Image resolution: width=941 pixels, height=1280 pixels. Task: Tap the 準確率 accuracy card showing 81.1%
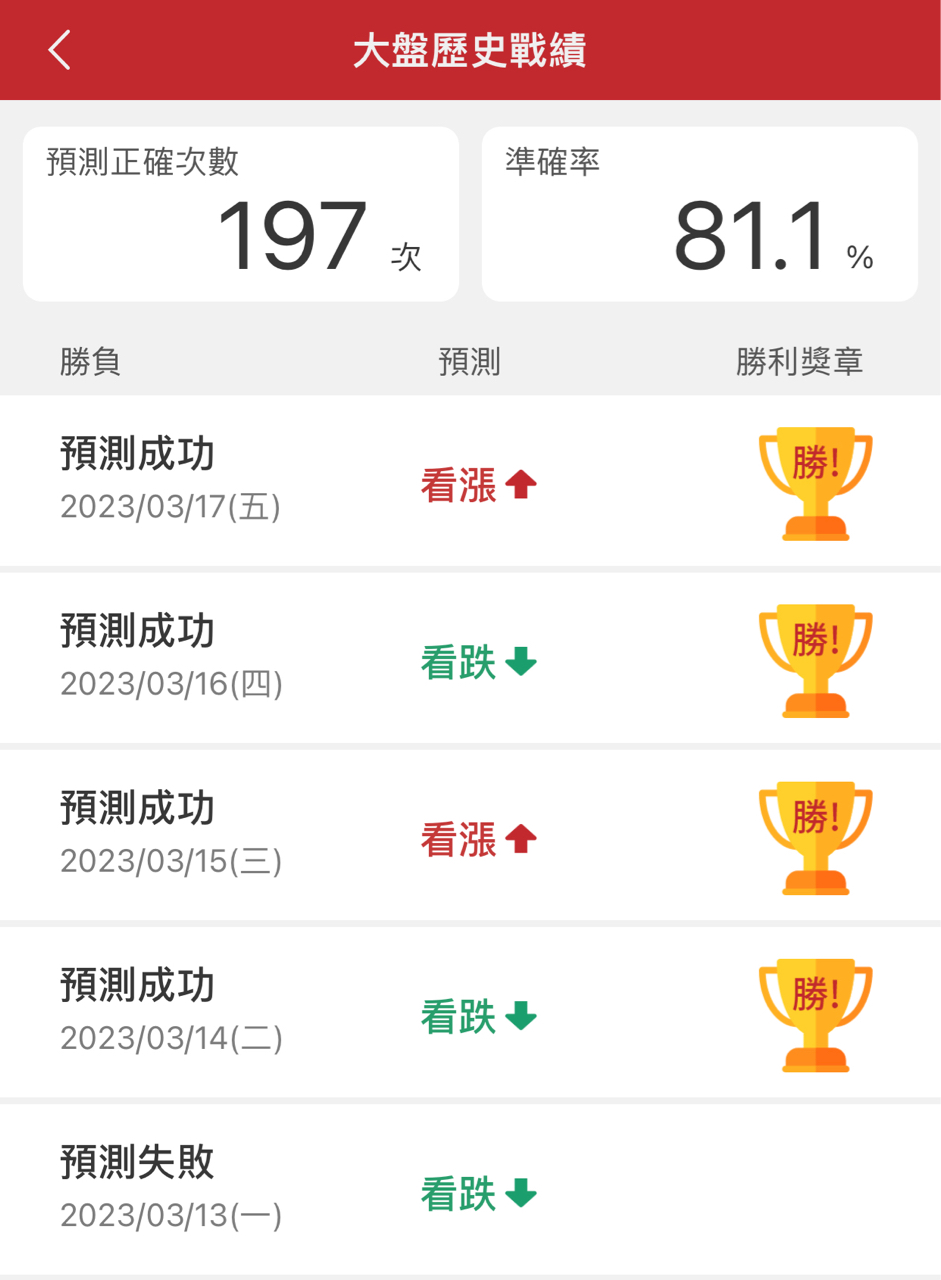tap(700, 212)
